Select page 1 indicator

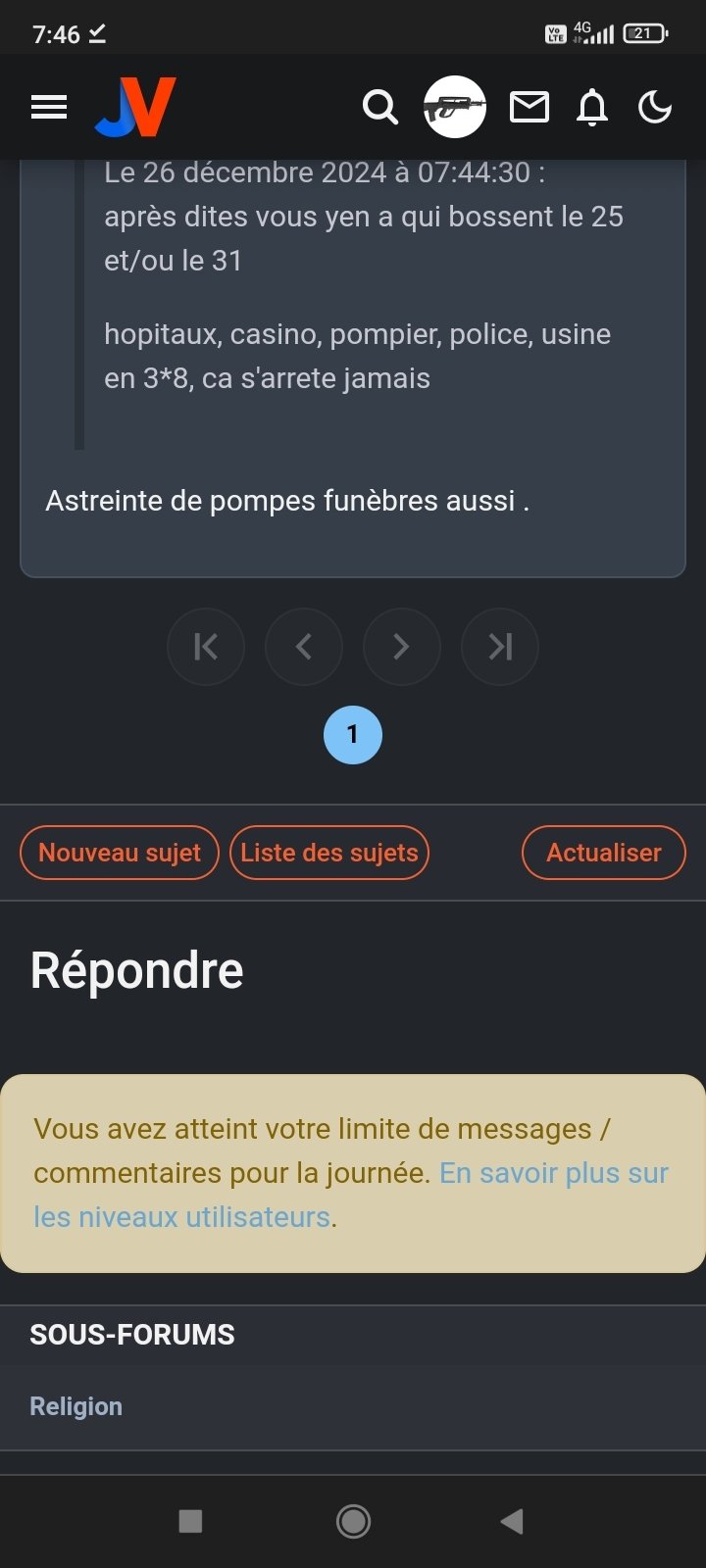(x=353, y=735)
